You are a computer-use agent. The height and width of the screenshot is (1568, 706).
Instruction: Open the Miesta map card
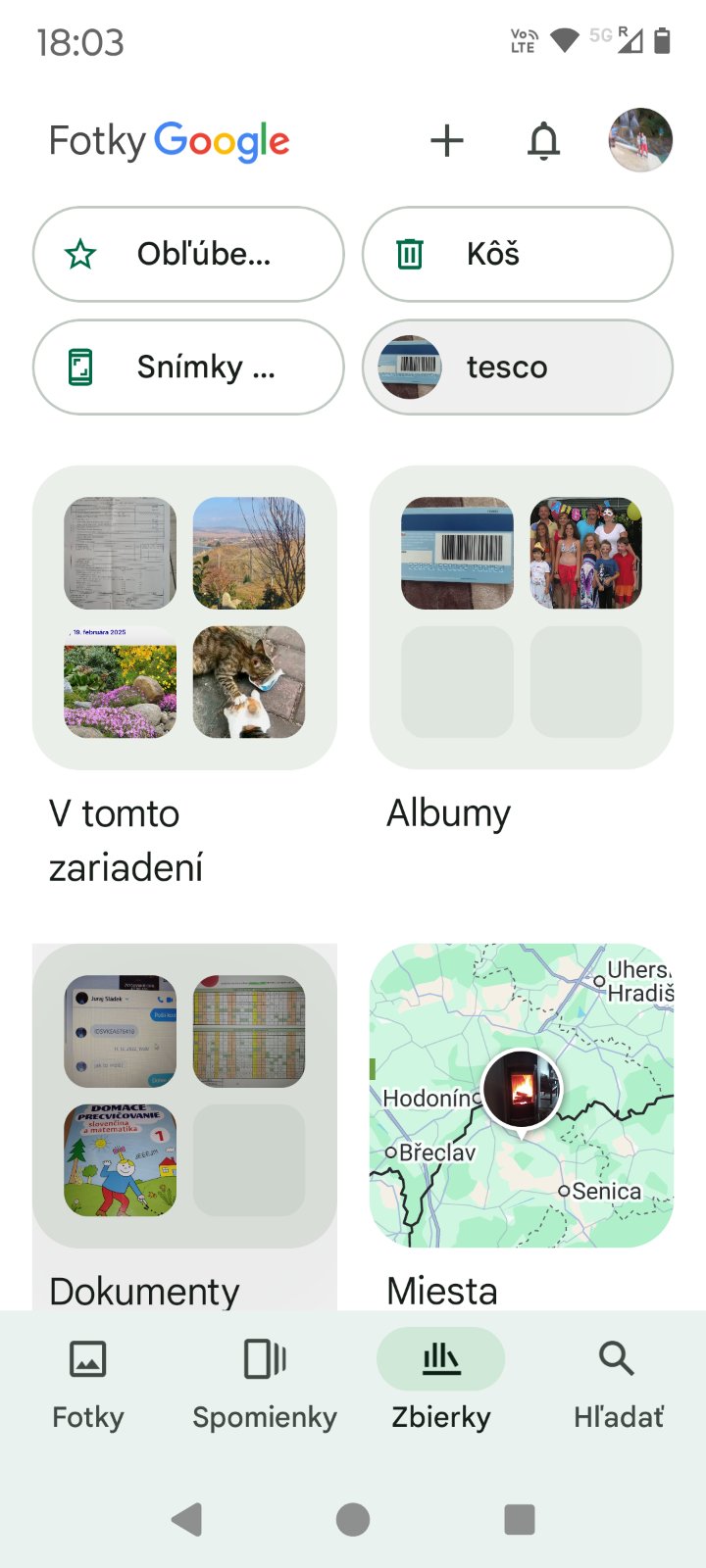pyautogui.click(x=522, y=1096)
